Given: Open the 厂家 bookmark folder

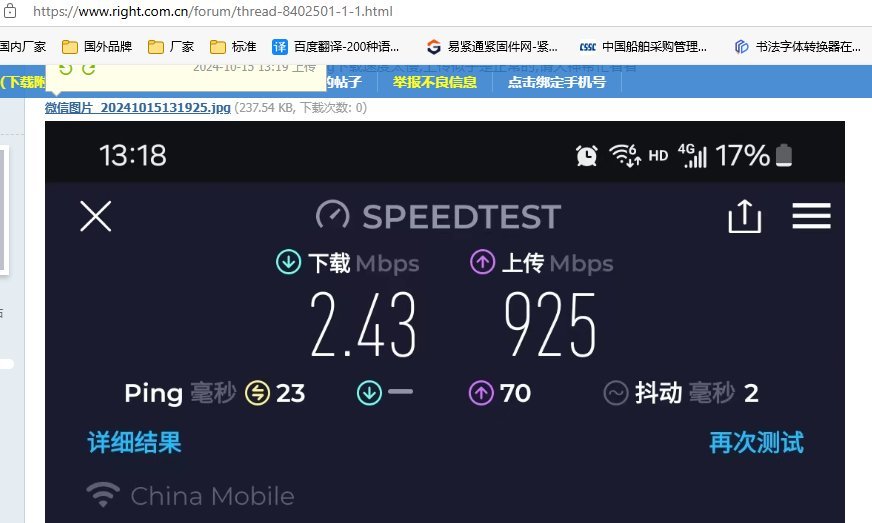Looking at the screenshot, I should pos(171,46).
